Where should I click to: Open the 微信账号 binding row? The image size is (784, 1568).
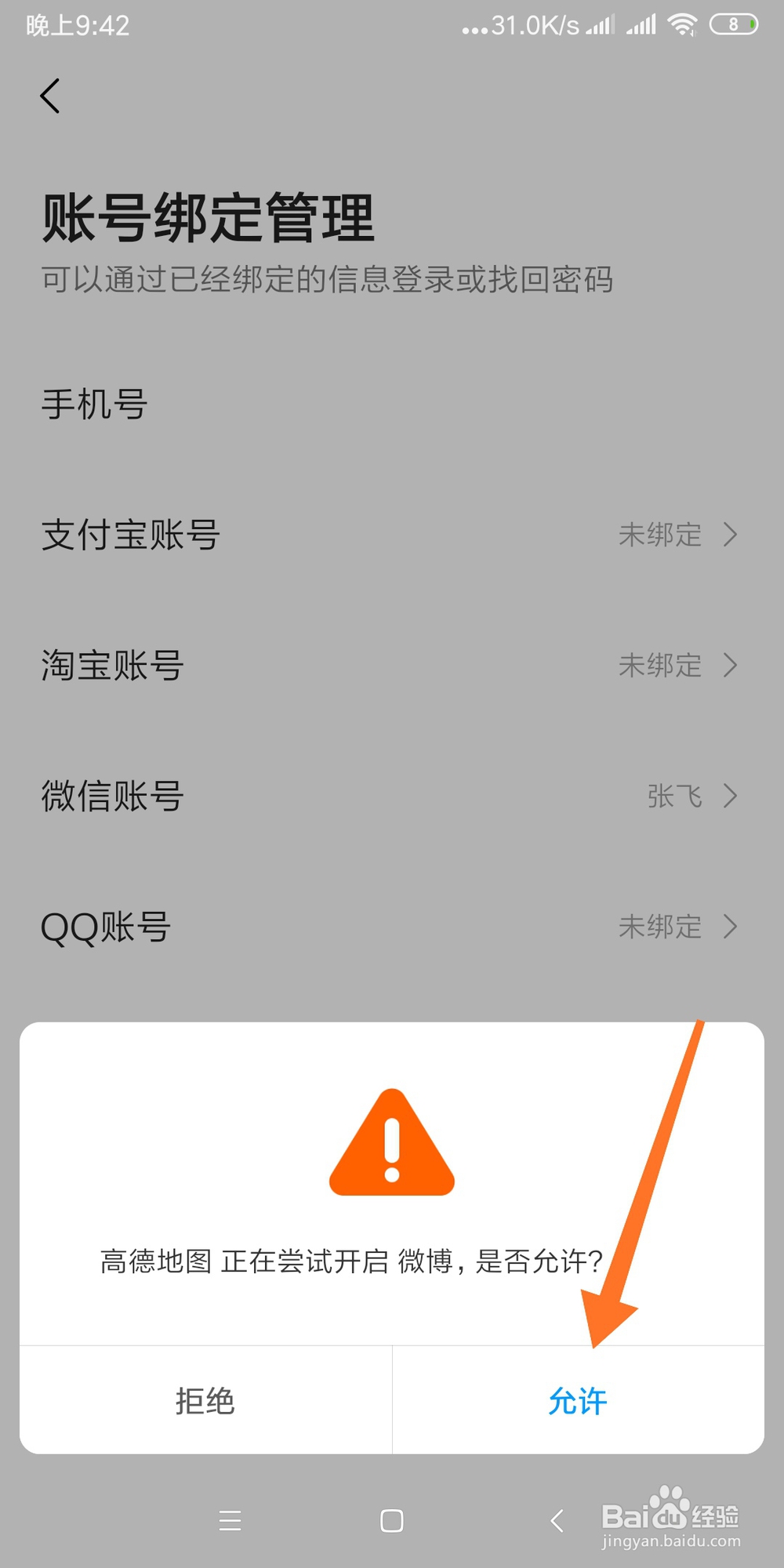392,797
